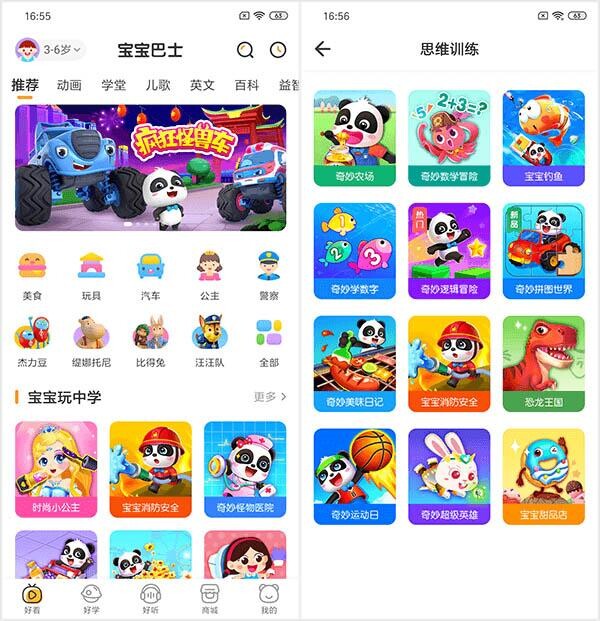Open the 我的 bottom tab

tap(268, 598)
